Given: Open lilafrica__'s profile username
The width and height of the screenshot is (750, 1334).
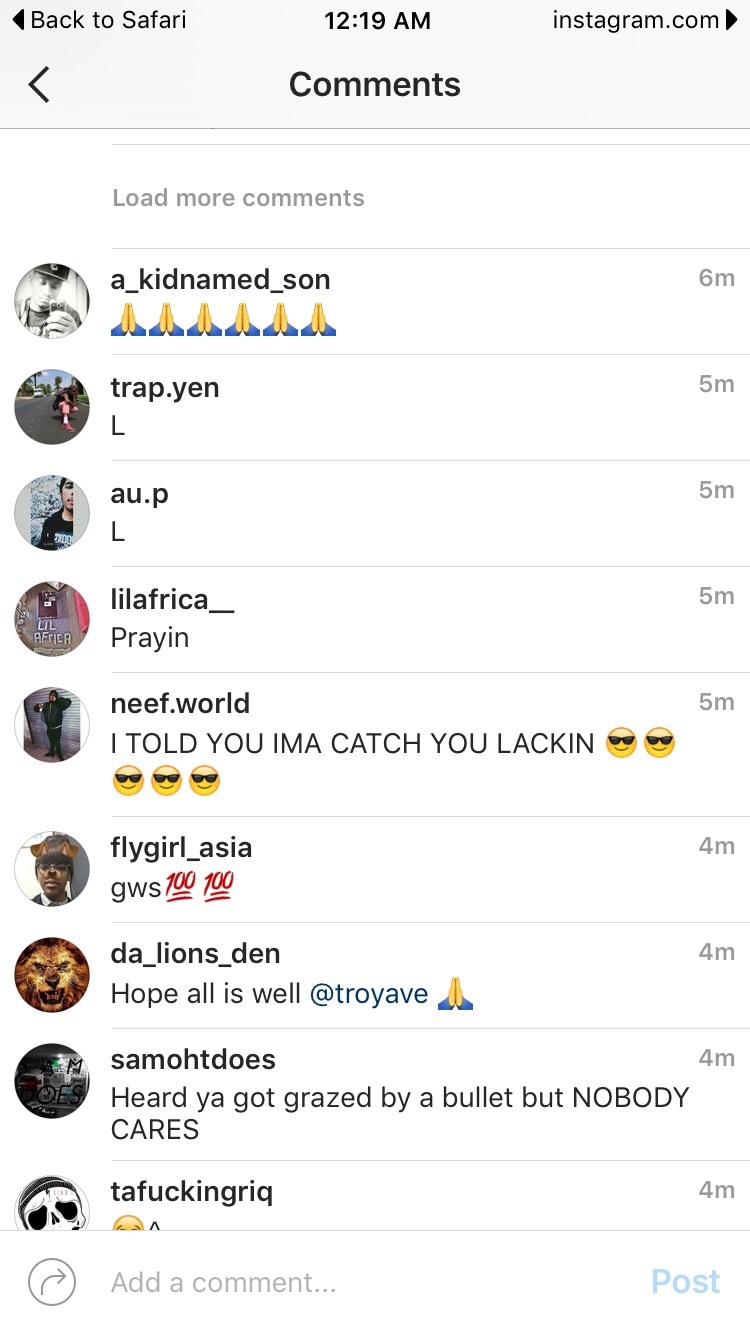Looking at the screenshot, I should (x=172, y=599).
